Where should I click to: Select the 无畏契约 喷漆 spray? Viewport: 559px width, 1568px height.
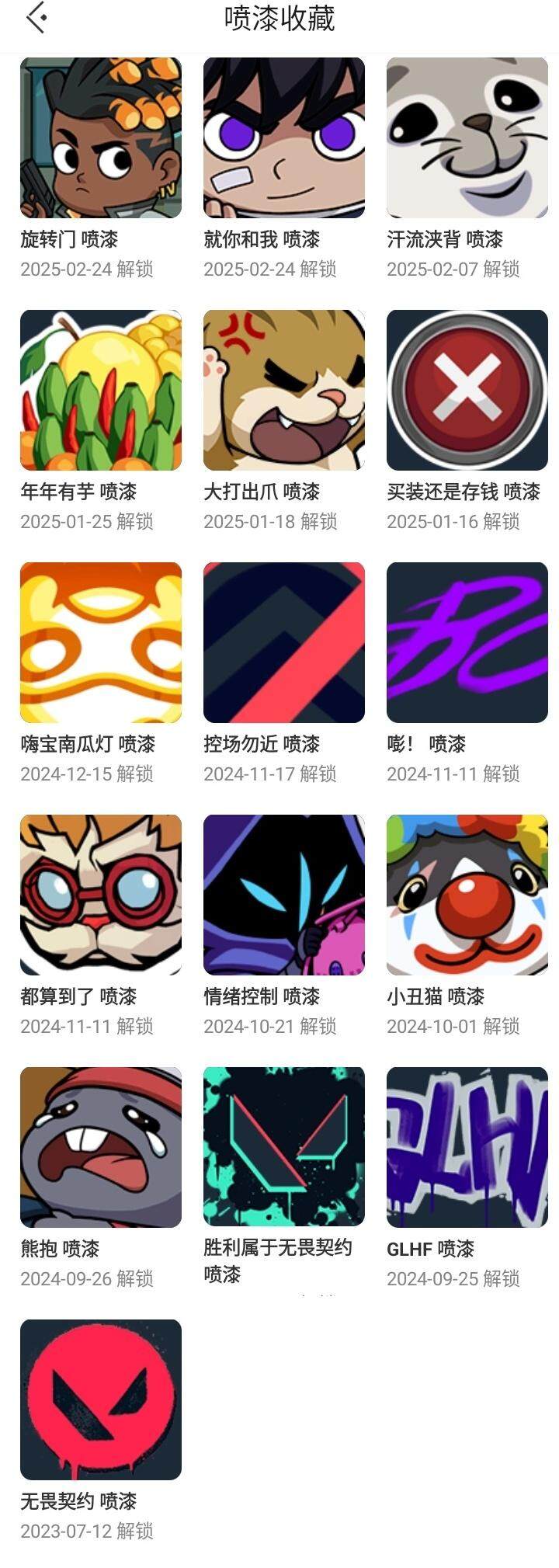(x=101, y=1399)
